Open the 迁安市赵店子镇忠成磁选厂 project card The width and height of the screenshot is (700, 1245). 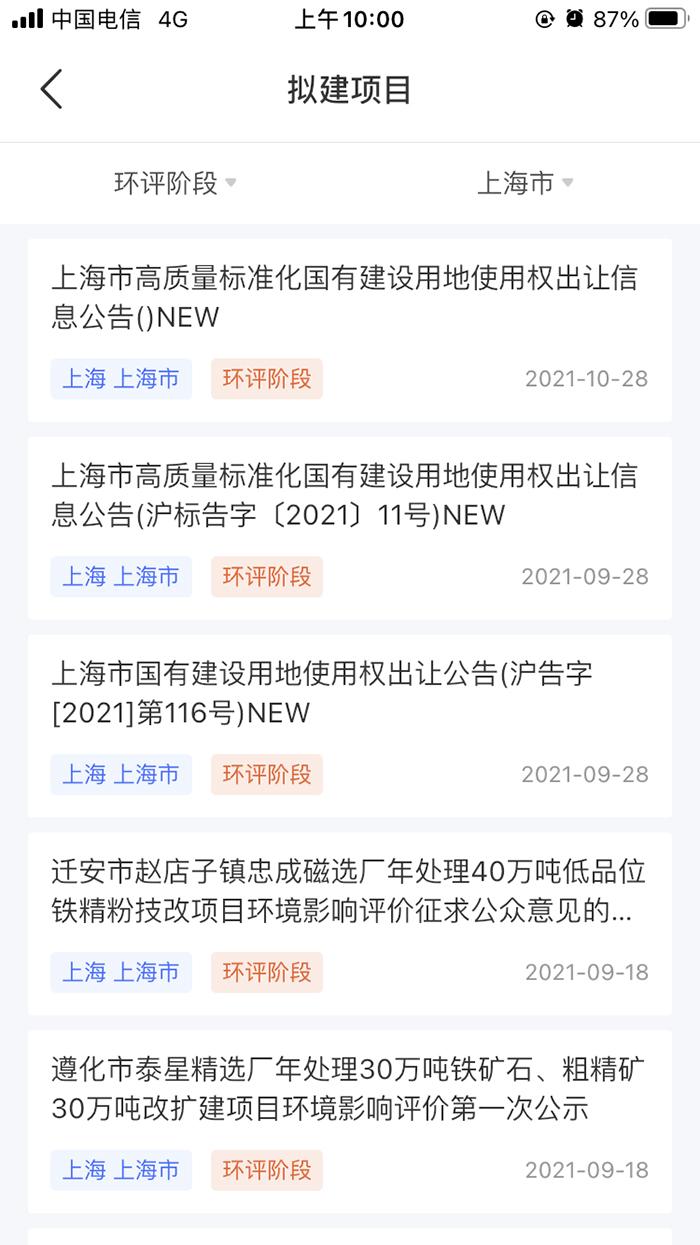[350, 924]
